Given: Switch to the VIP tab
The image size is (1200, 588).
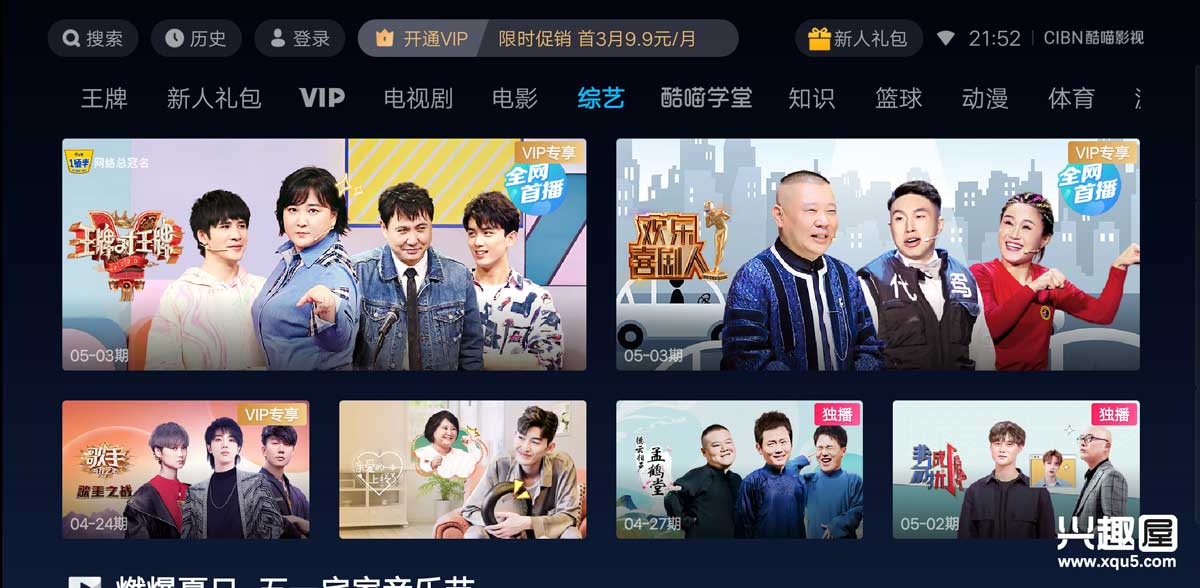Looking at the screenshot, I should click(322, 98).
